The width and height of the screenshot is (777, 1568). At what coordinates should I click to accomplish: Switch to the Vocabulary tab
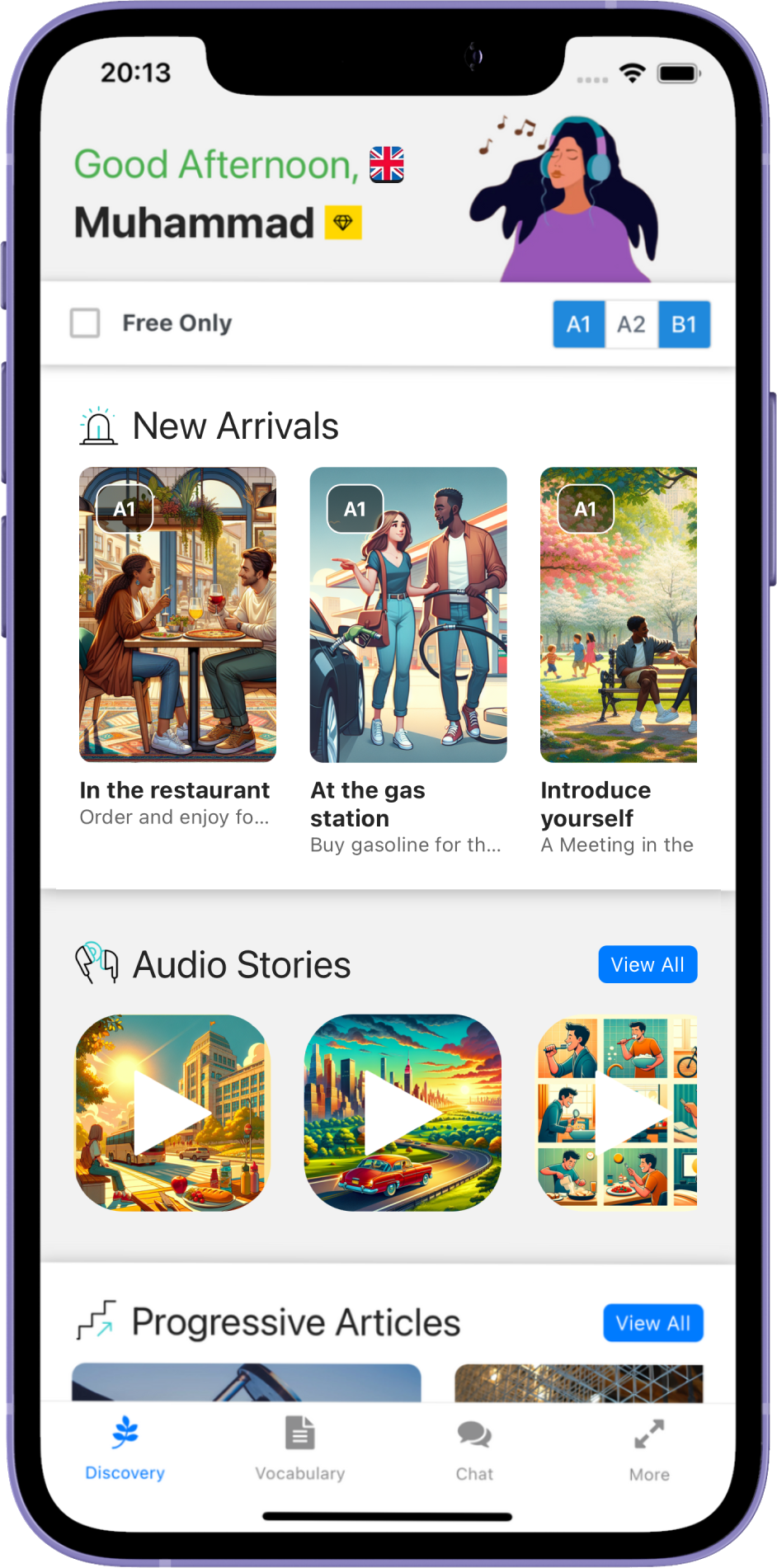pos(299,1449)
